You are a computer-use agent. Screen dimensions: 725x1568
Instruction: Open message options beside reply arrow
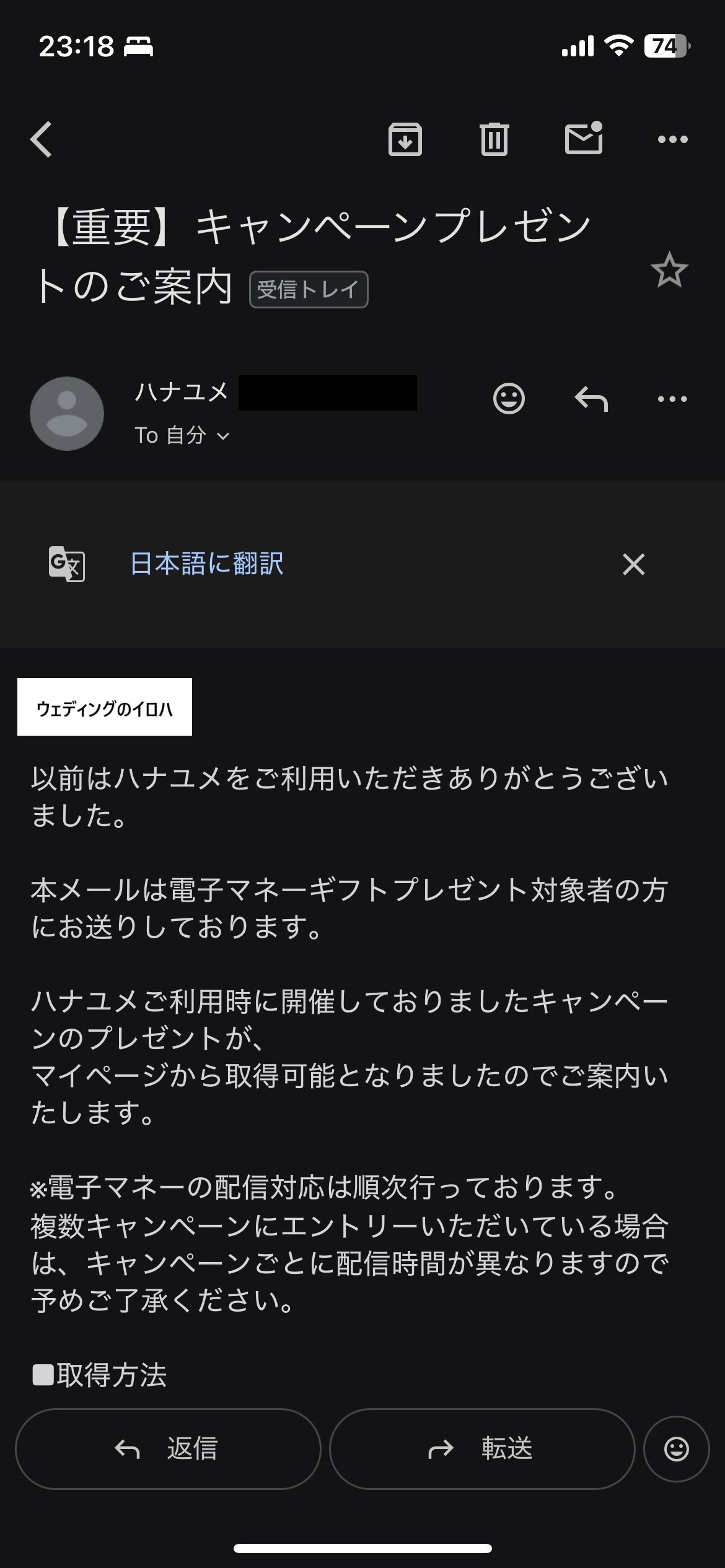pyautogui.click(x=672, y=399)
